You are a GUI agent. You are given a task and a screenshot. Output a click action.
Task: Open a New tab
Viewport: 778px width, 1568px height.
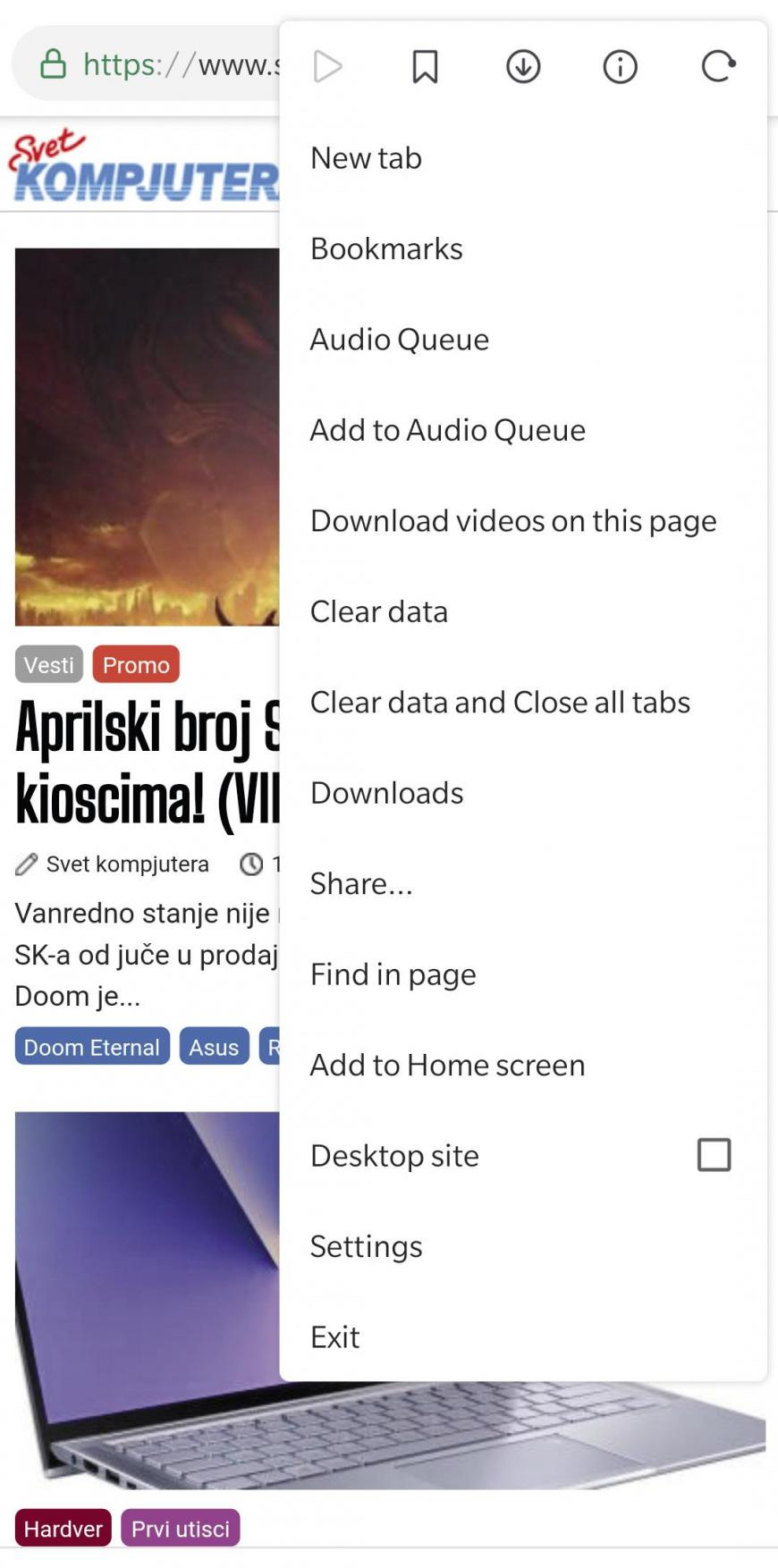click(523, 158)
